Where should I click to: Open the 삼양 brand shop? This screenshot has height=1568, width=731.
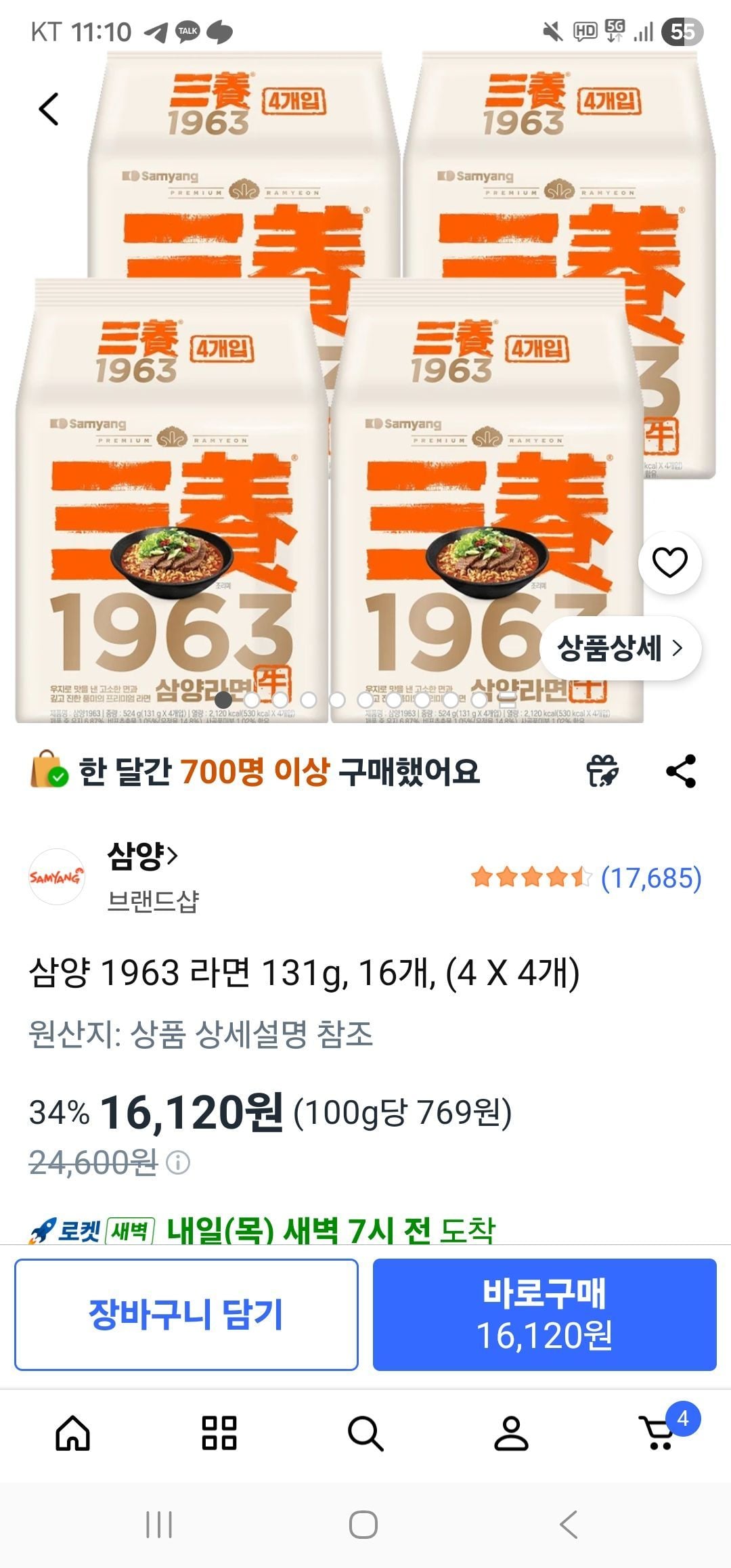pyautogui.click(x=142, y=857)
